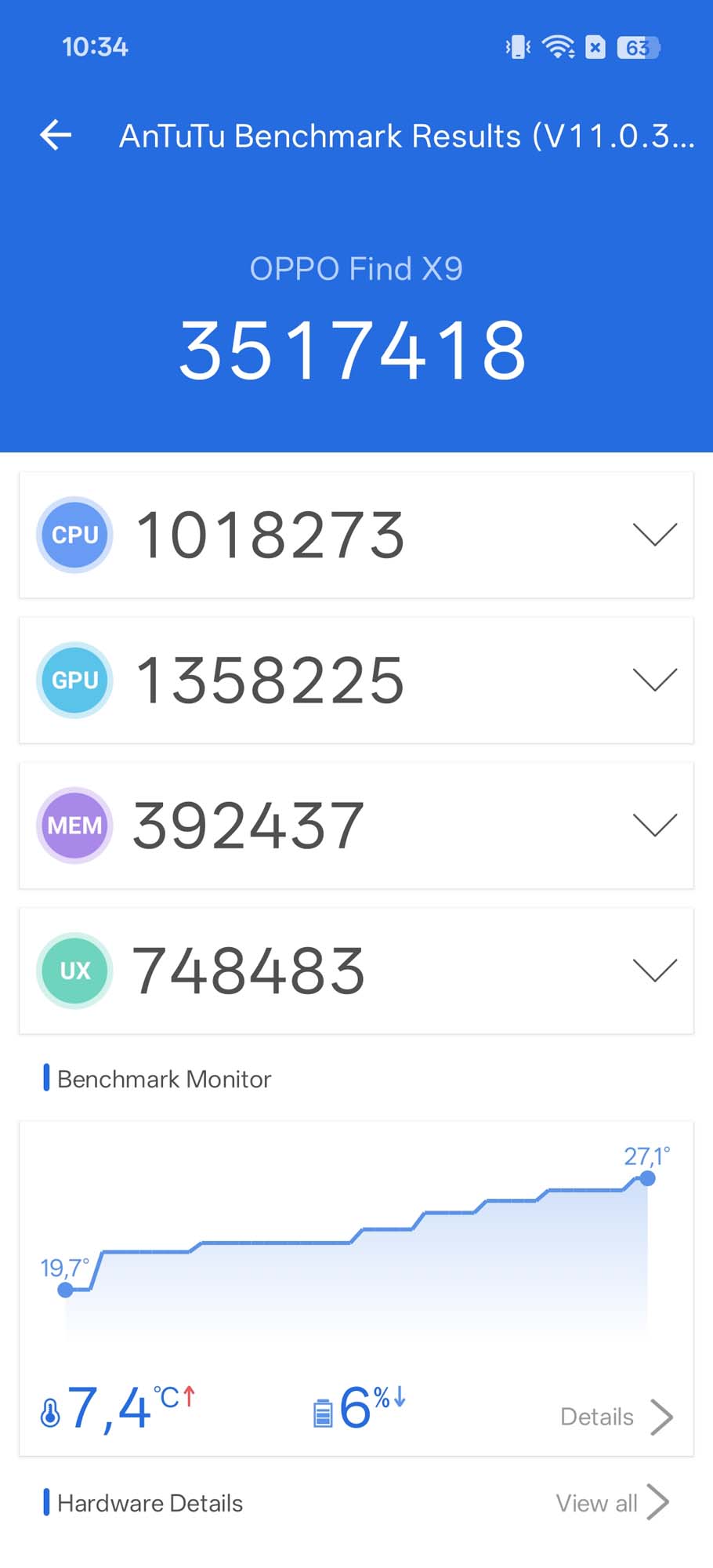The height and width of the screenshot is (1568, 713).
Task: Open Benchmark Monitor details
Action: coord(617,1417)
